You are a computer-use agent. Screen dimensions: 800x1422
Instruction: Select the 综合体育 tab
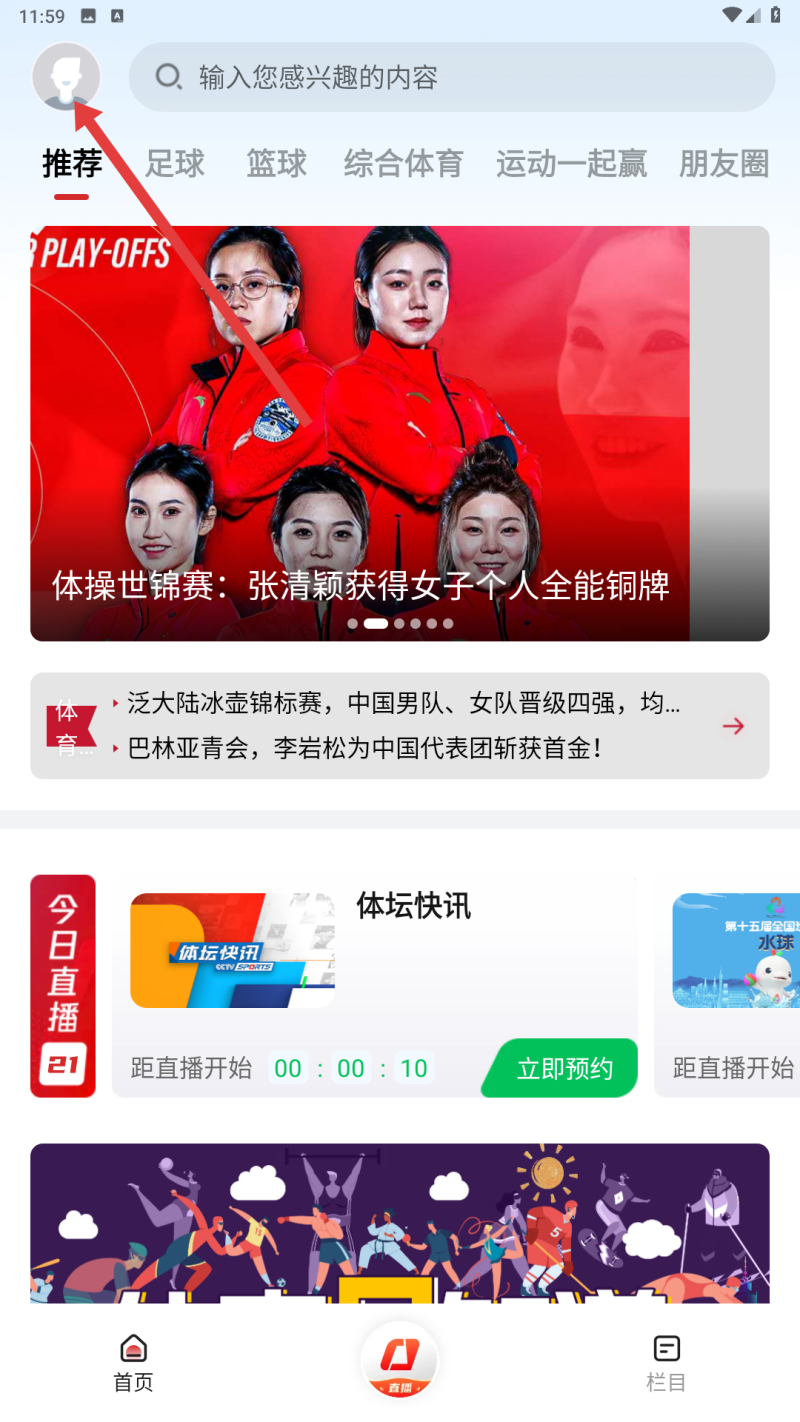(x=403, y=163)
